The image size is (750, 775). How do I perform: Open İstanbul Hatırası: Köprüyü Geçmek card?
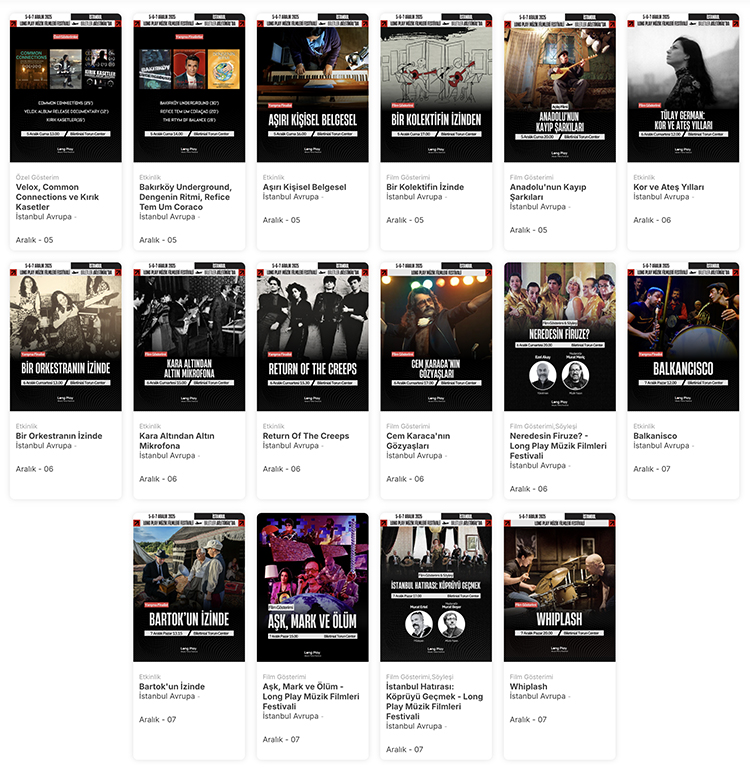point(436,587)
